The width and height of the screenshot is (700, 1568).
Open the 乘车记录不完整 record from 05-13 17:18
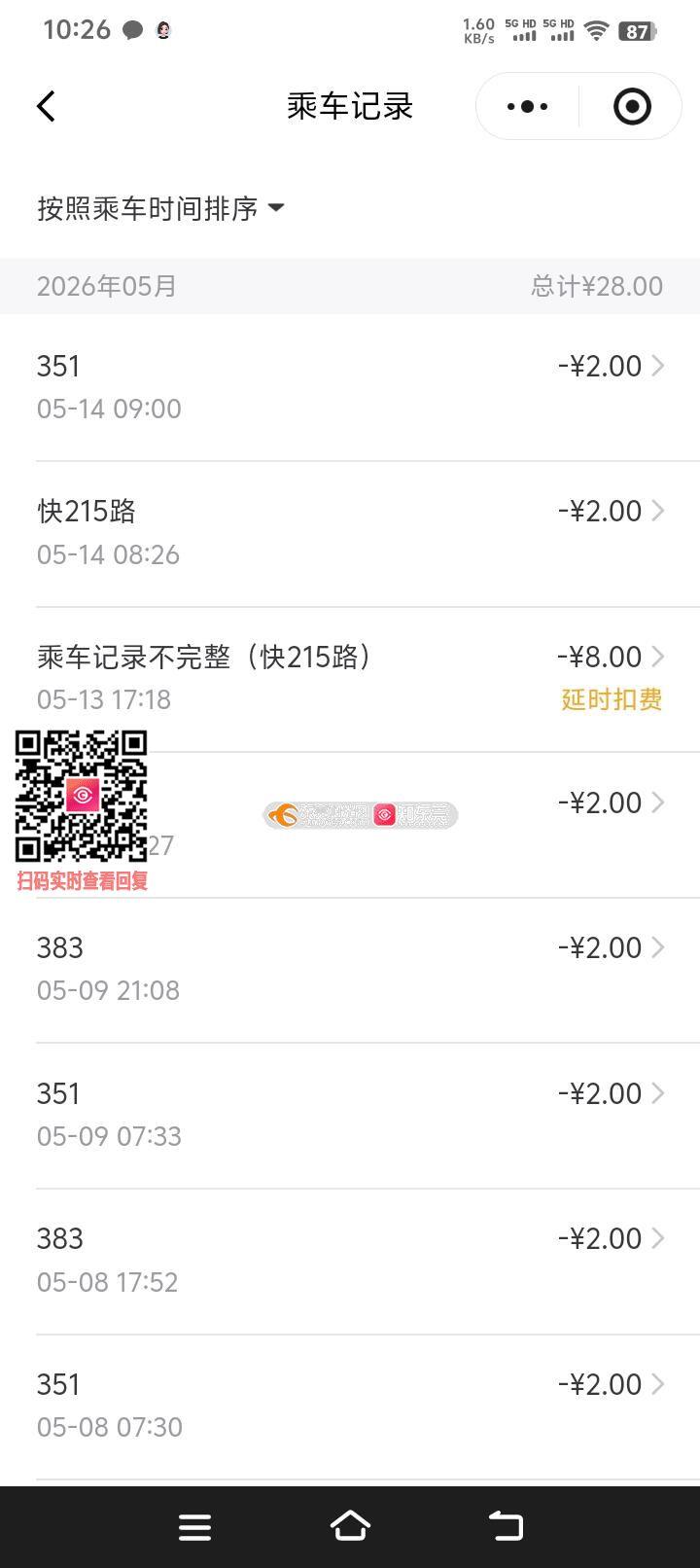pos(350,679)
